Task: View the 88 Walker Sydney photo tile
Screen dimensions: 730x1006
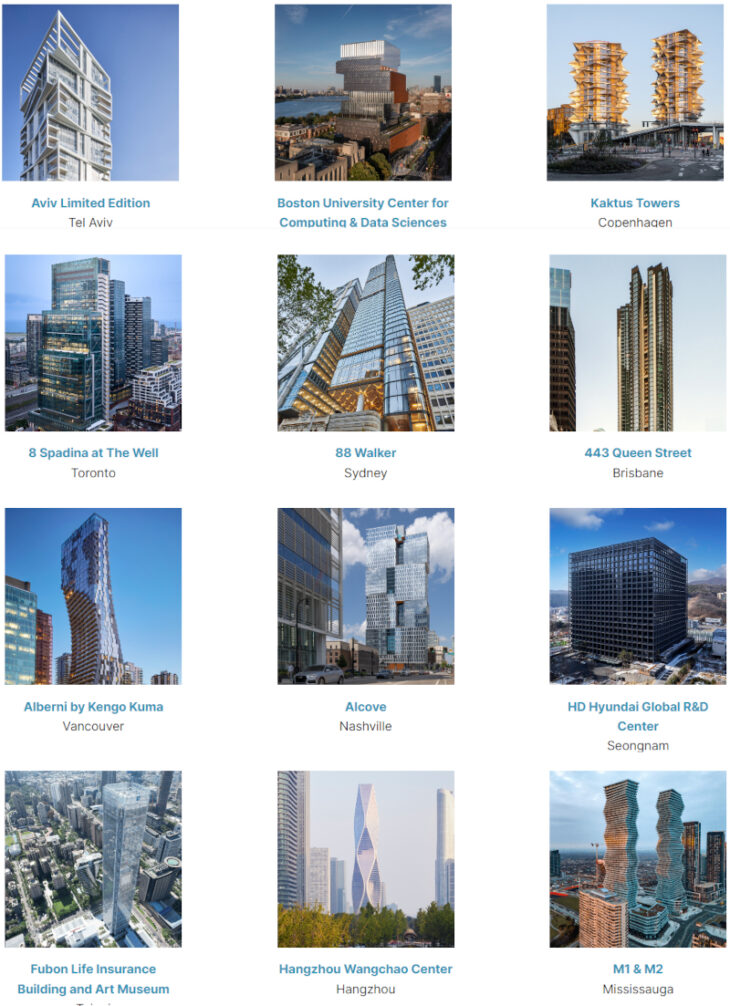Action: click(365, 343)
